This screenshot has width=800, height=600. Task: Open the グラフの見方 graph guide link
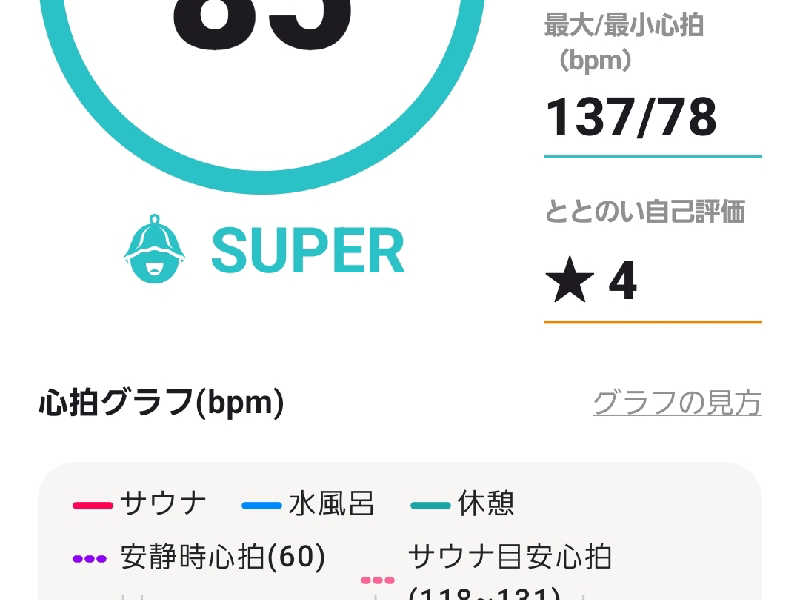click(x=677, y=403)
